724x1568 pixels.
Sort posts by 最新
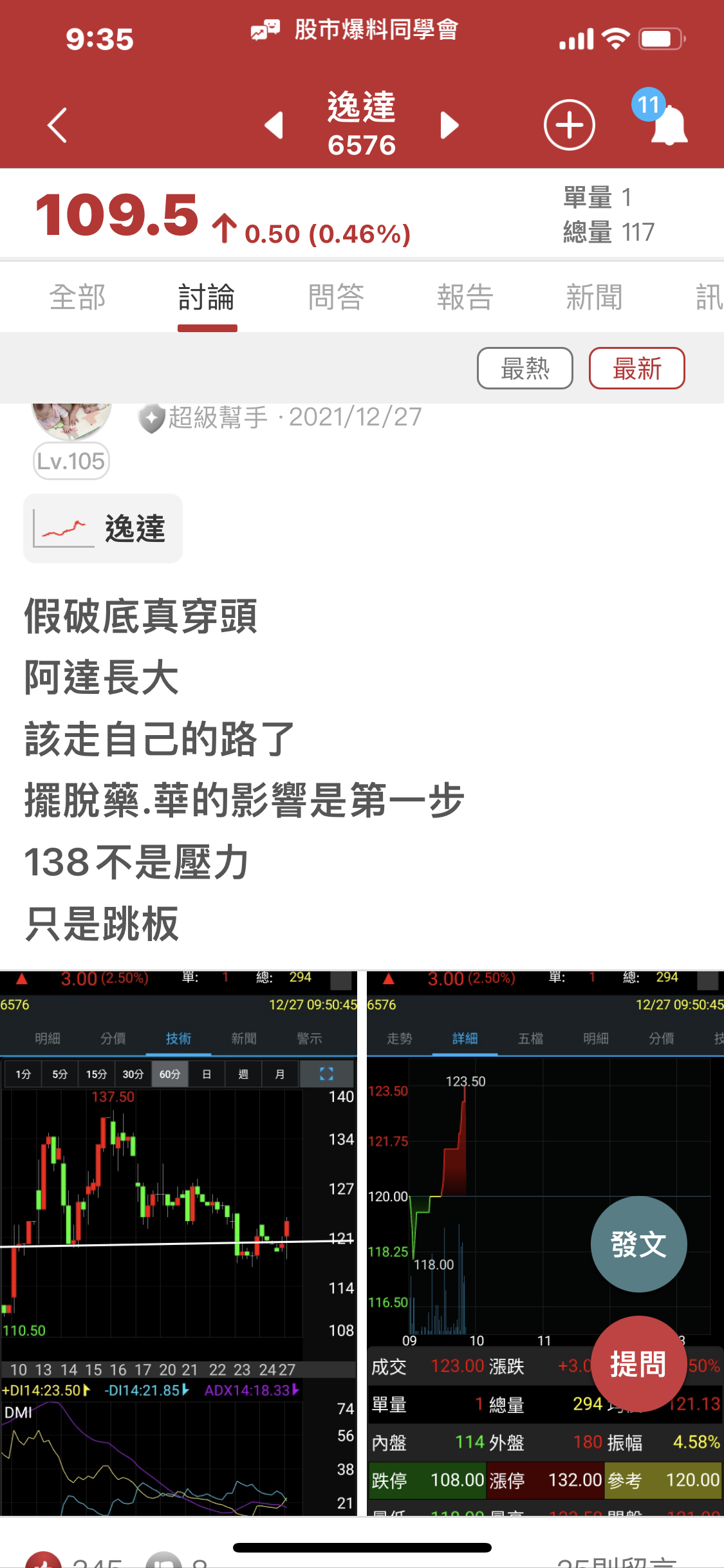click(636, 369)
